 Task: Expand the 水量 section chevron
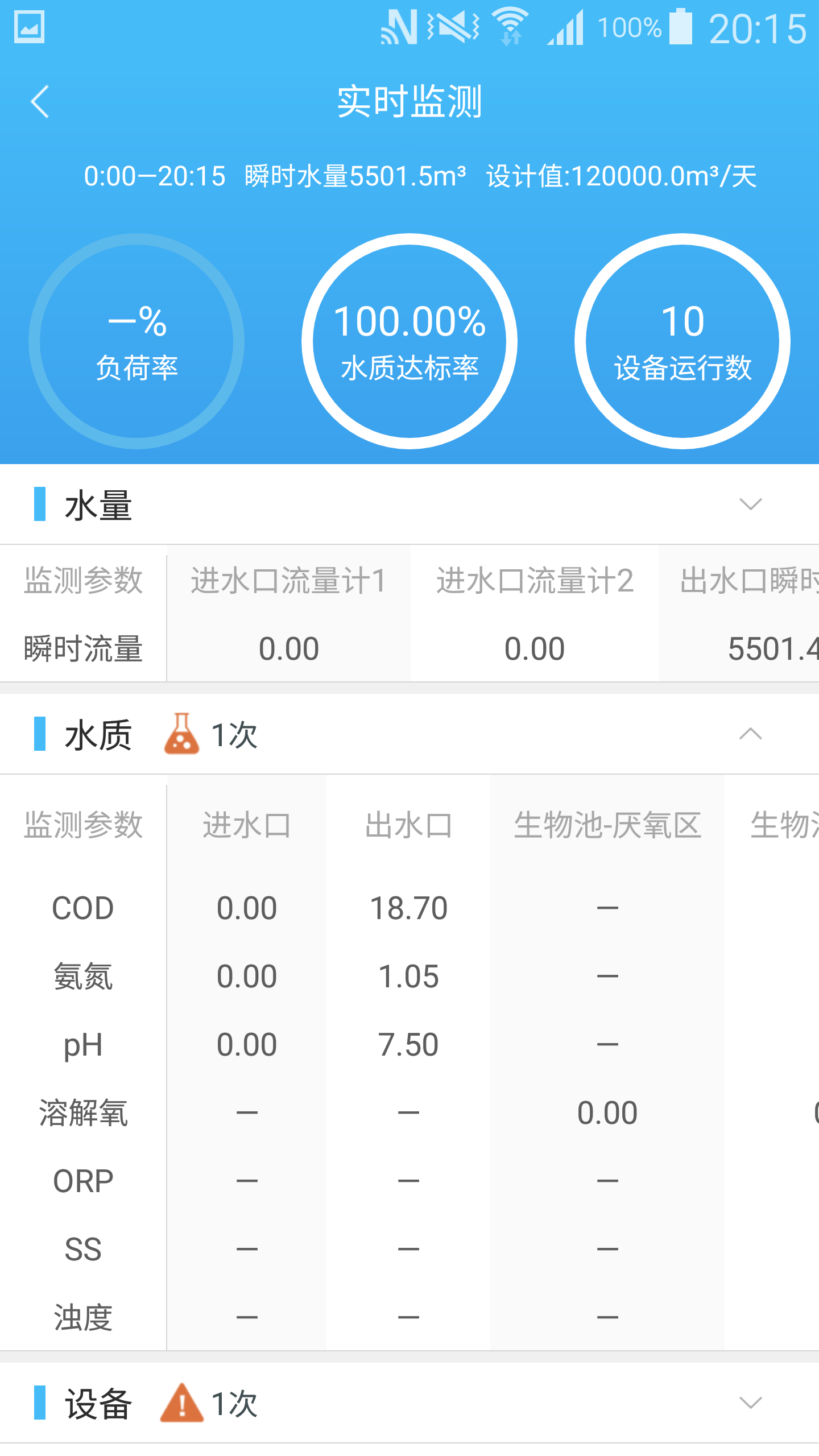tap(750, 505)
